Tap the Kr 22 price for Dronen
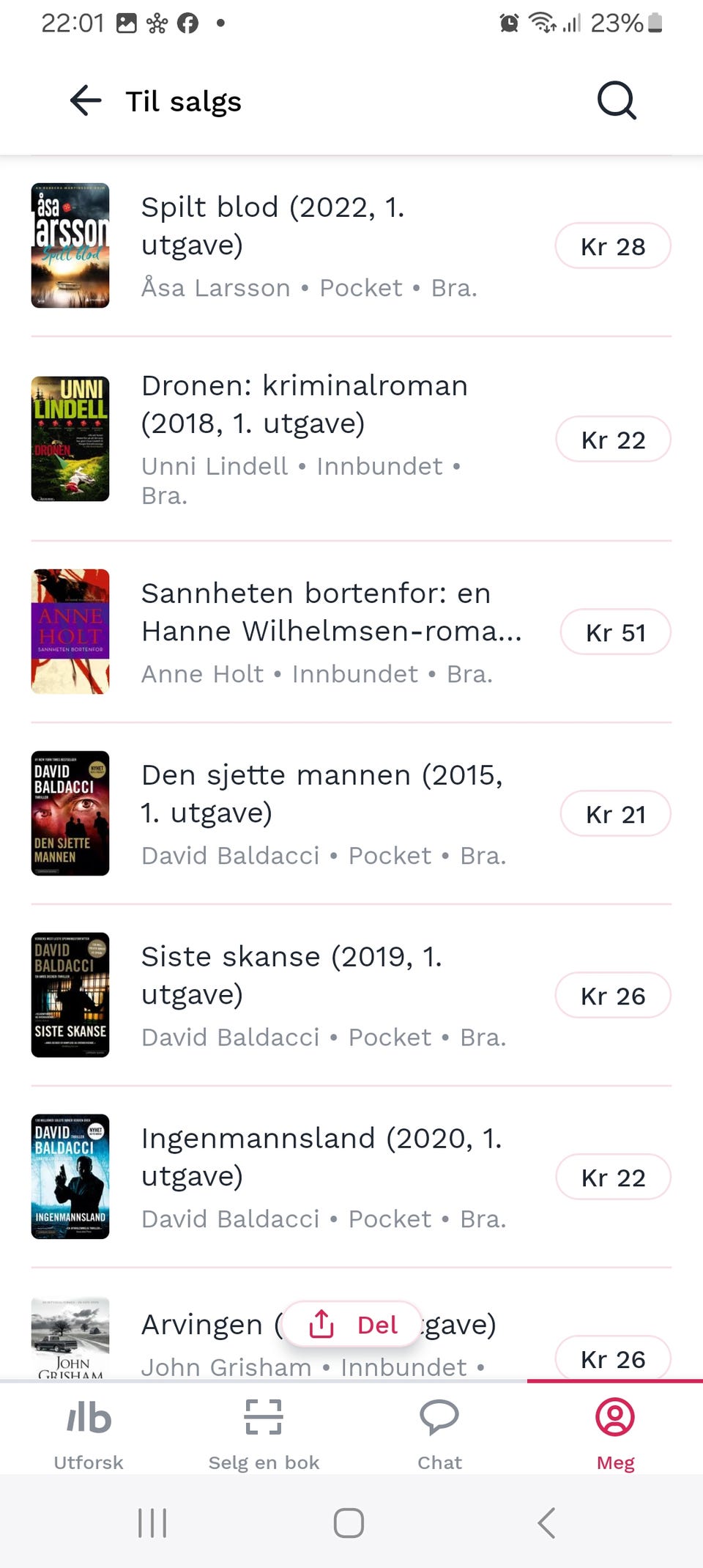 click(x=613, y=440)
